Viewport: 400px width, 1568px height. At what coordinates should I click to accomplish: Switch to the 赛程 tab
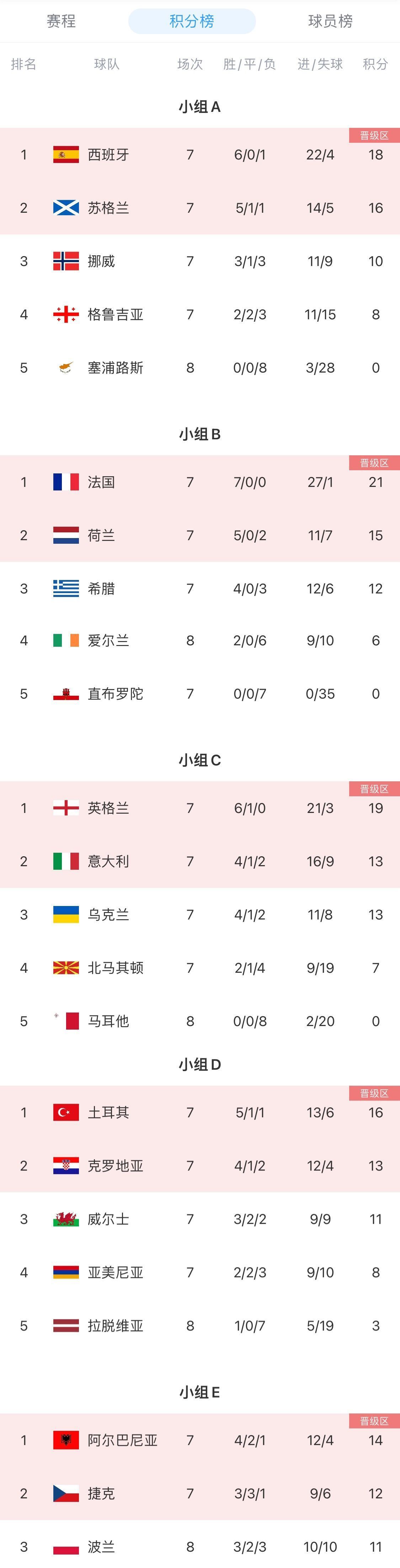pos(61,21)
